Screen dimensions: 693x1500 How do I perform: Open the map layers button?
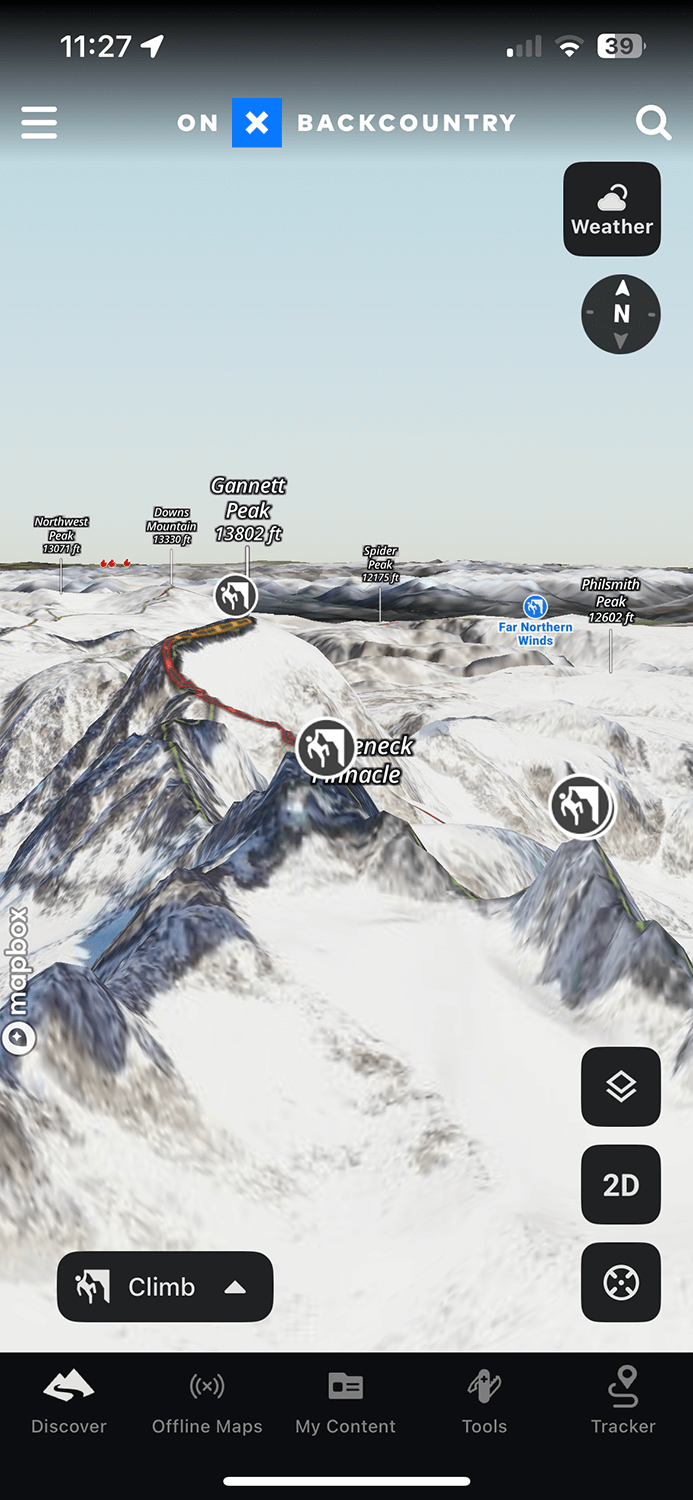(x=621, y=1087)
